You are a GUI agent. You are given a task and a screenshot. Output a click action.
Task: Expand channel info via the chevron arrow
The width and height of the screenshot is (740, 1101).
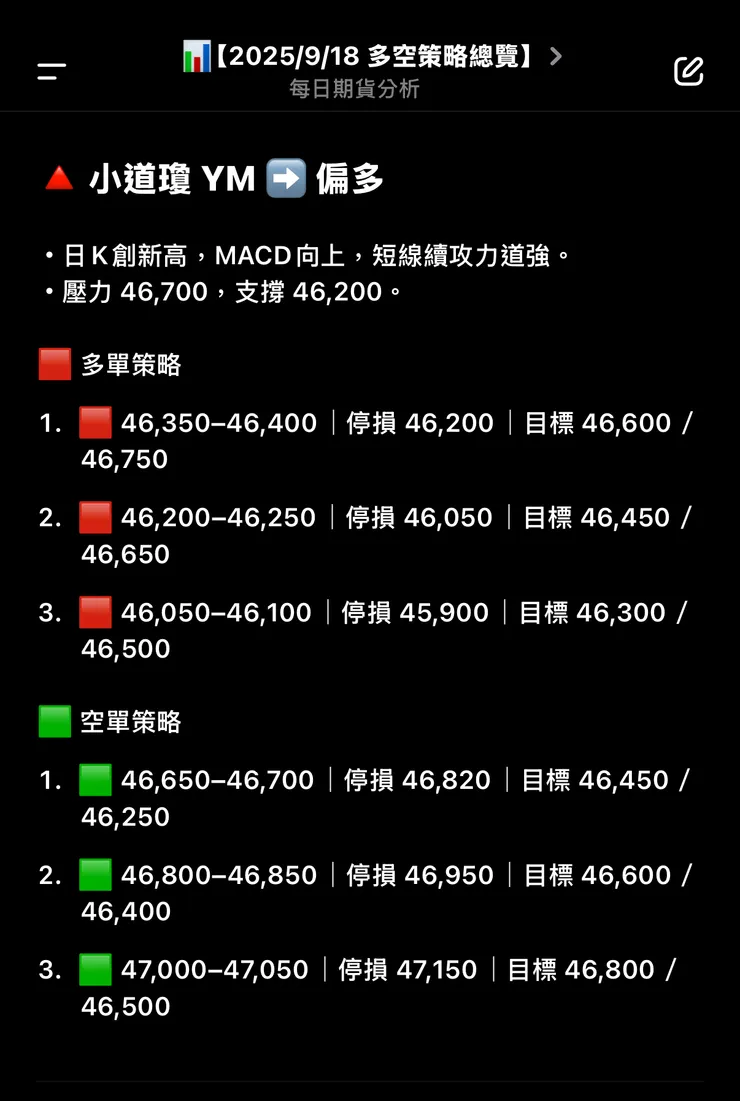pyautogui.click(x=556, y=57)
